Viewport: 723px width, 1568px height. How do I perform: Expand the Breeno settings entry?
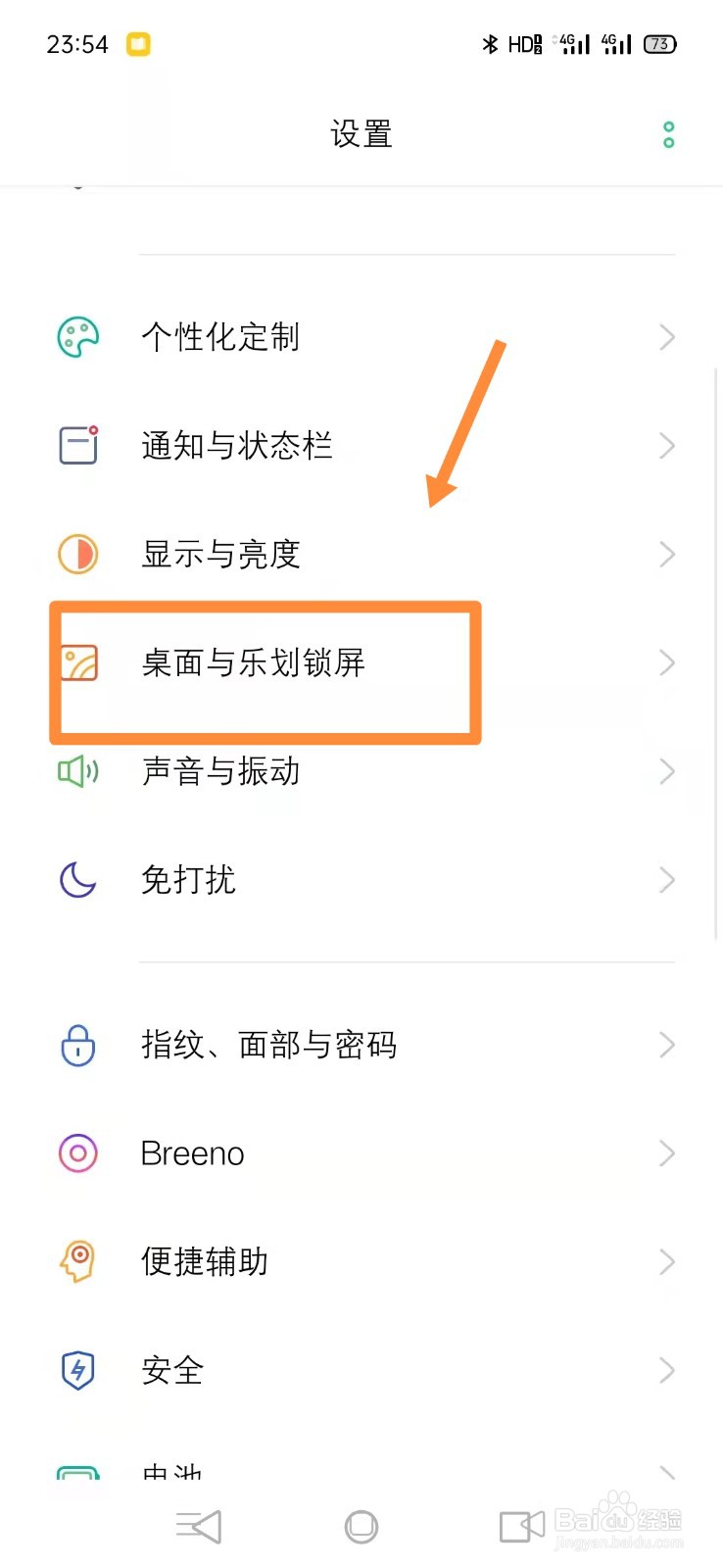tap(362, 1153)
